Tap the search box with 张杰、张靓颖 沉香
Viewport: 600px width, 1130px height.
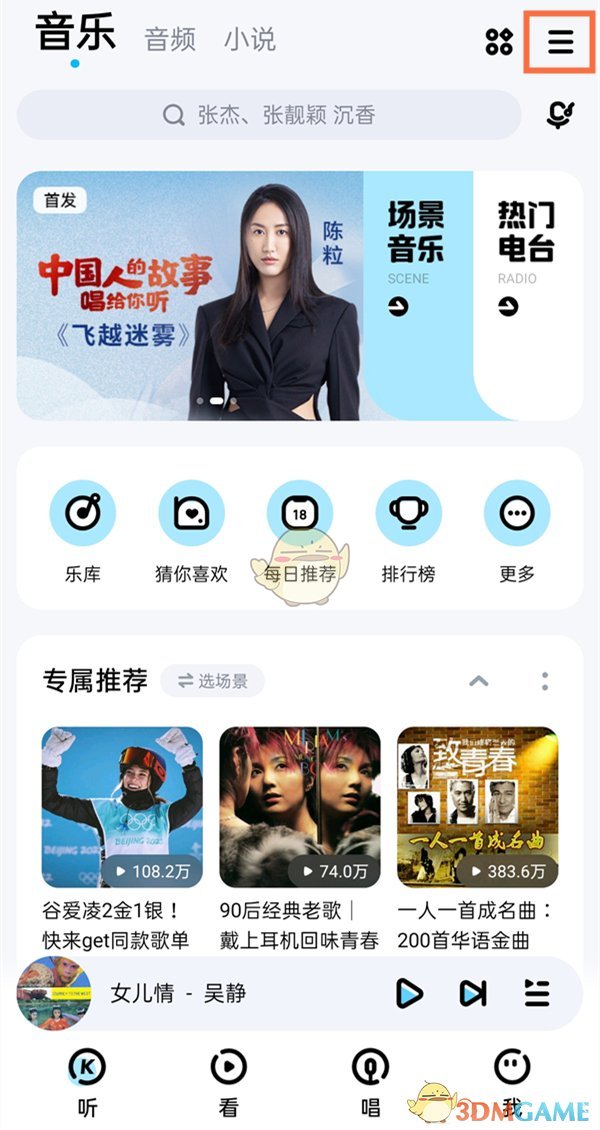click(269, 115)
